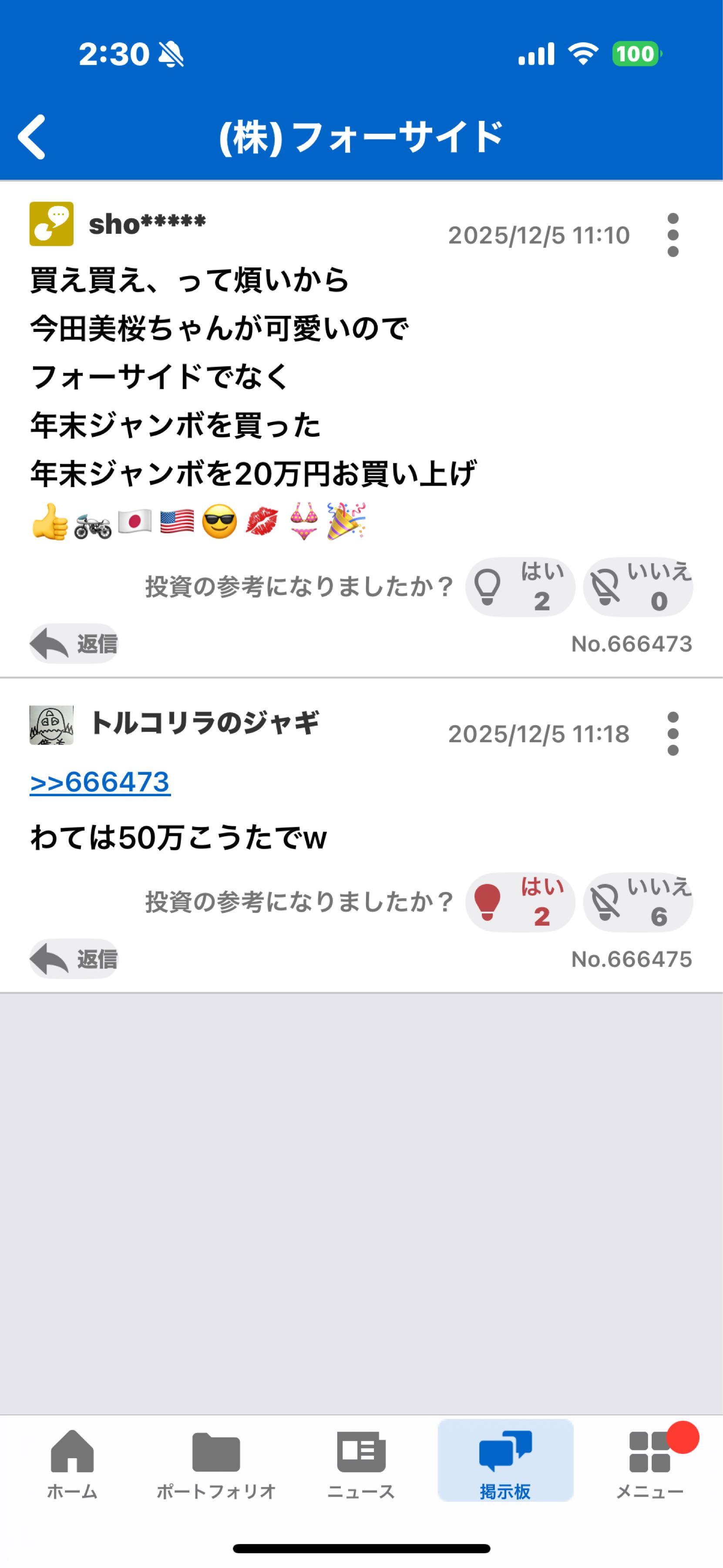Go back using the header arrow
Image resolution: width=723 pixels, height=1568 pixels.
tap(32, 137)
